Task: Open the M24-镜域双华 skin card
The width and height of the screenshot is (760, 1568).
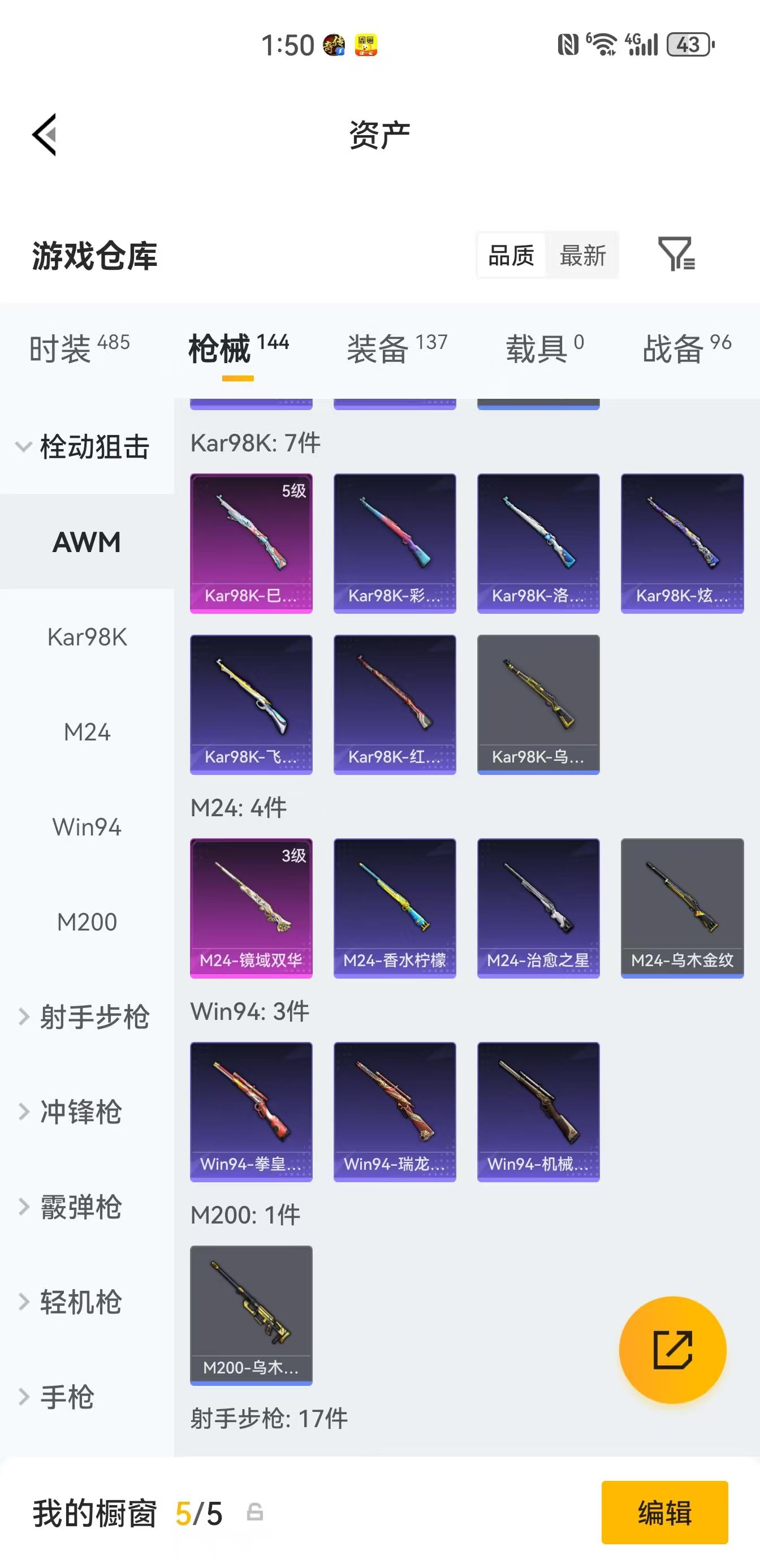Action: (x=251, y=907)
